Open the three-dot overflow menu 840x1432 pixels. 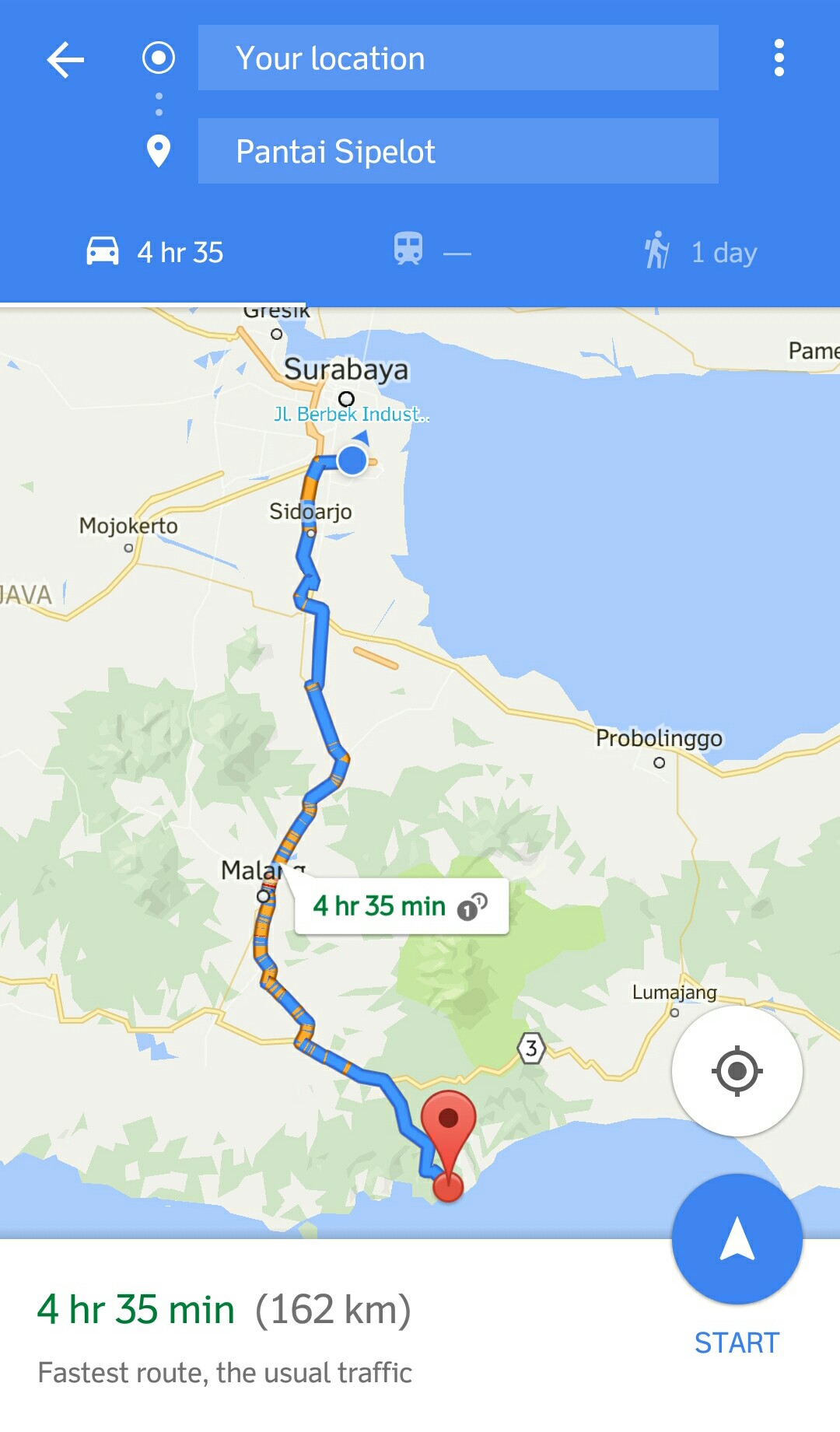click(779, 58)
